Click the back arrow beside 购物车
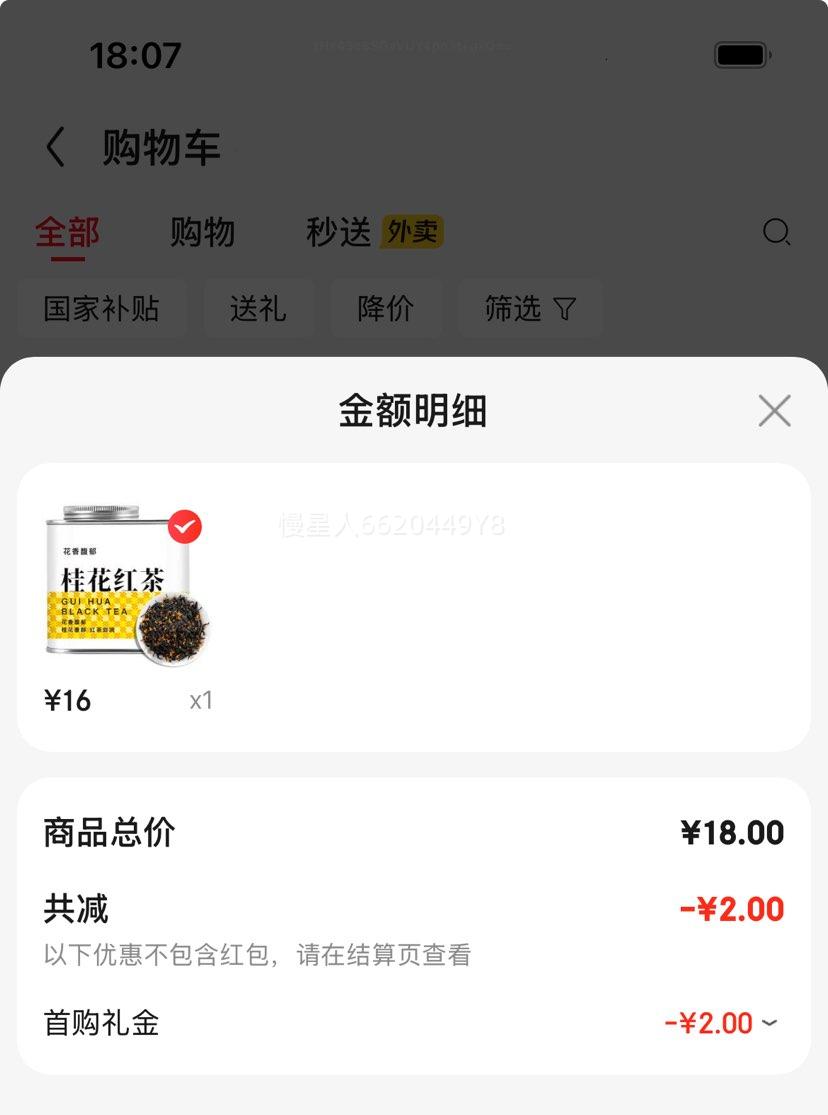 (x=53, y=145)
